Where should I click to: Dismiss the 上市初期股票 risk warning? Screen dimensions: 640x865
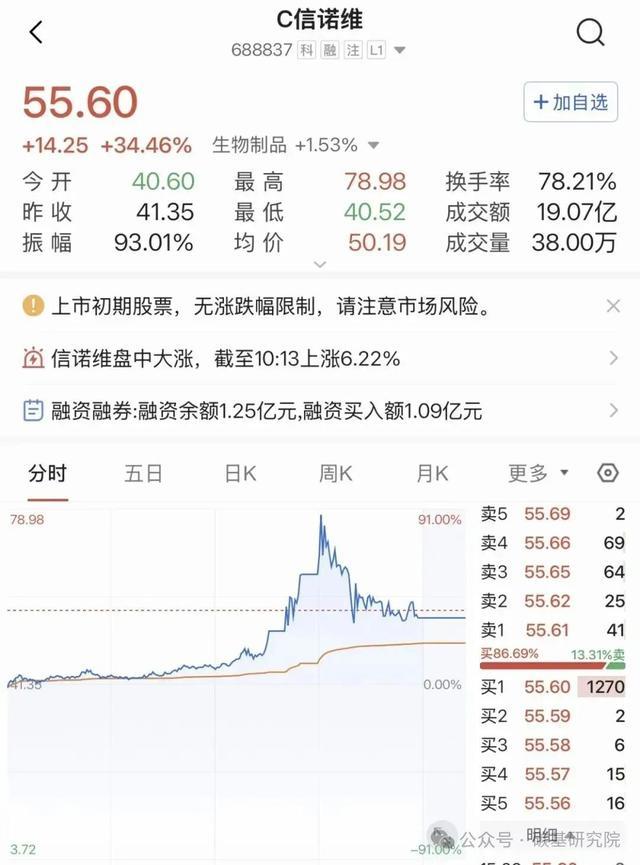point(613,306)
